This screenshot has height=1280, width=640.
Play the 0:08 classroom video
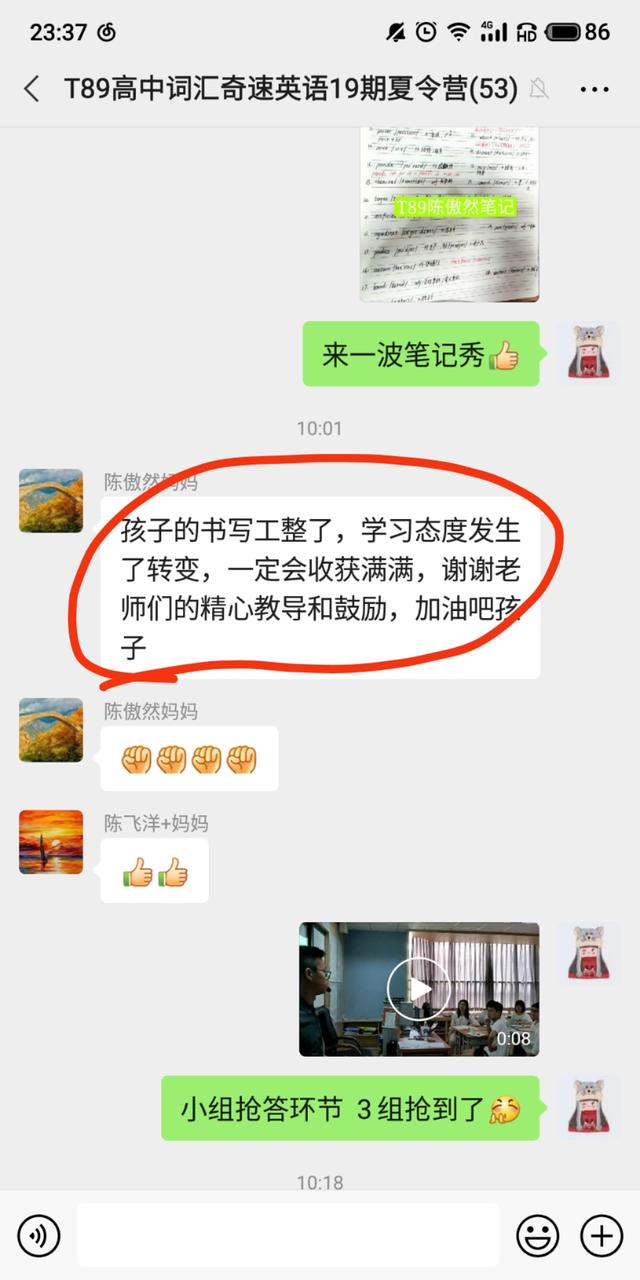click(419, 989)
